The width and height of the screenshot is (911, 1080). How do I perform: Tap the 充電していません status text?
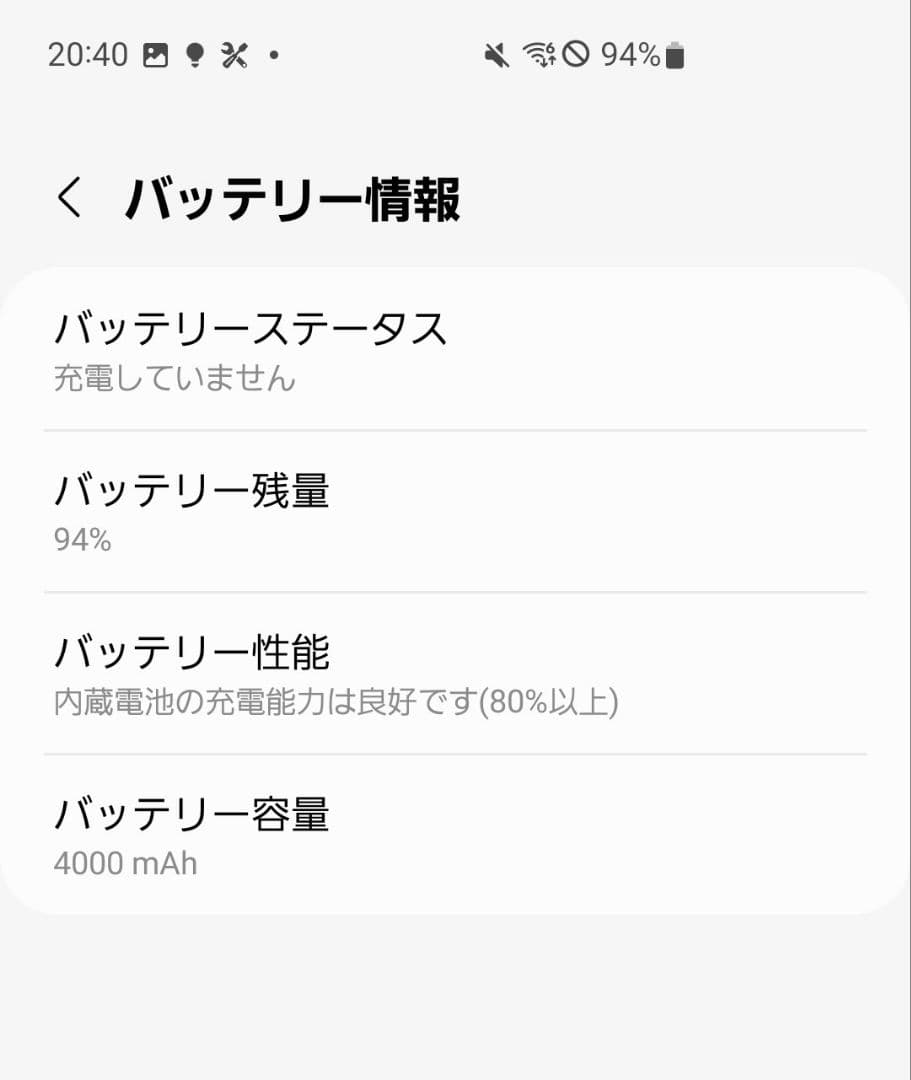click(x=173, y=378)
